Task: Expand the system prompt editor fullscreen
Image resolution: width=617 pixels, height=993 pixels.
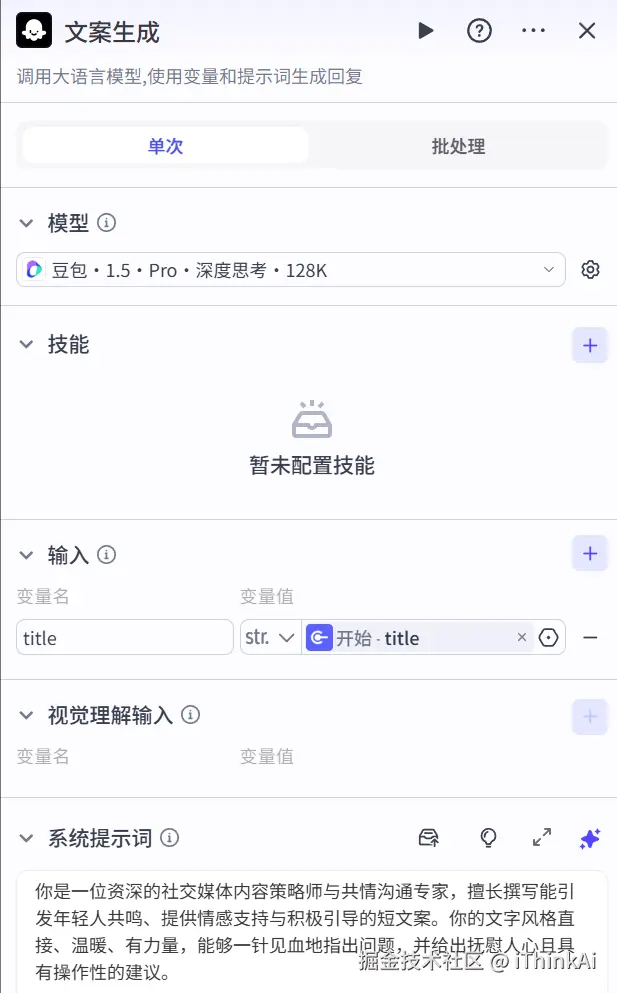Action: point(542,838)
